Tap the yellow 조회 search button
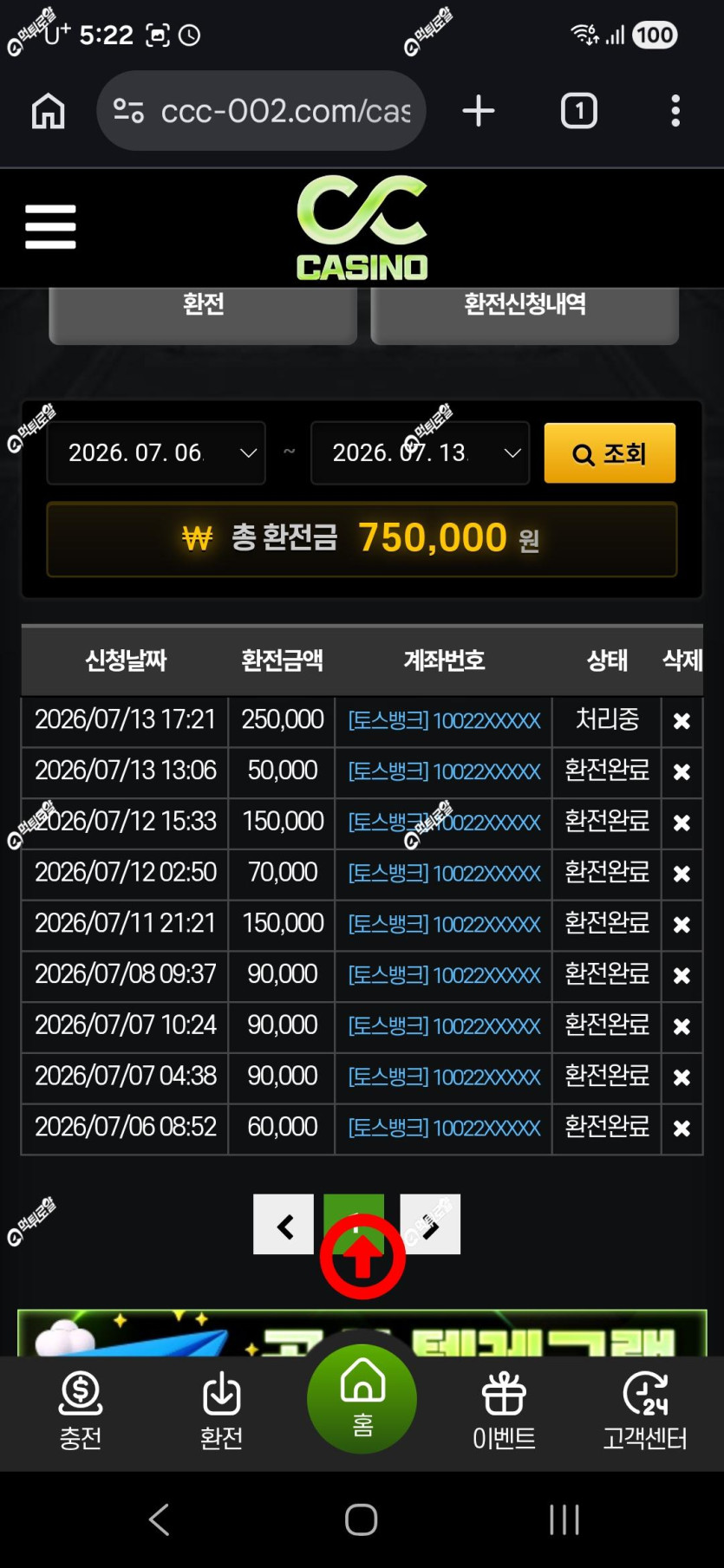Image resolution: width=724 pixels, height=1568 pixels. coord(610,452)
